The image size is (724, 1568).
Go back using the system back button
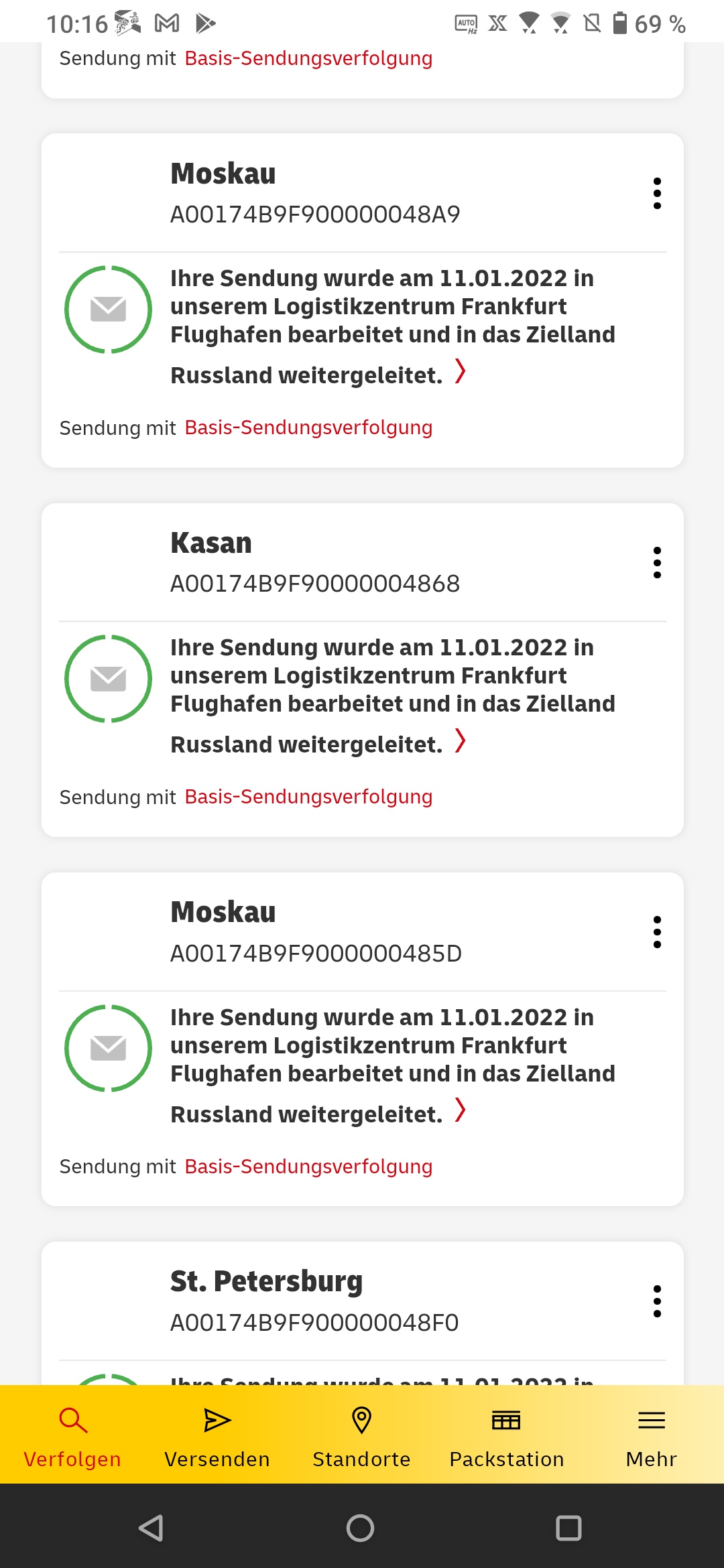click(152, 1528)
